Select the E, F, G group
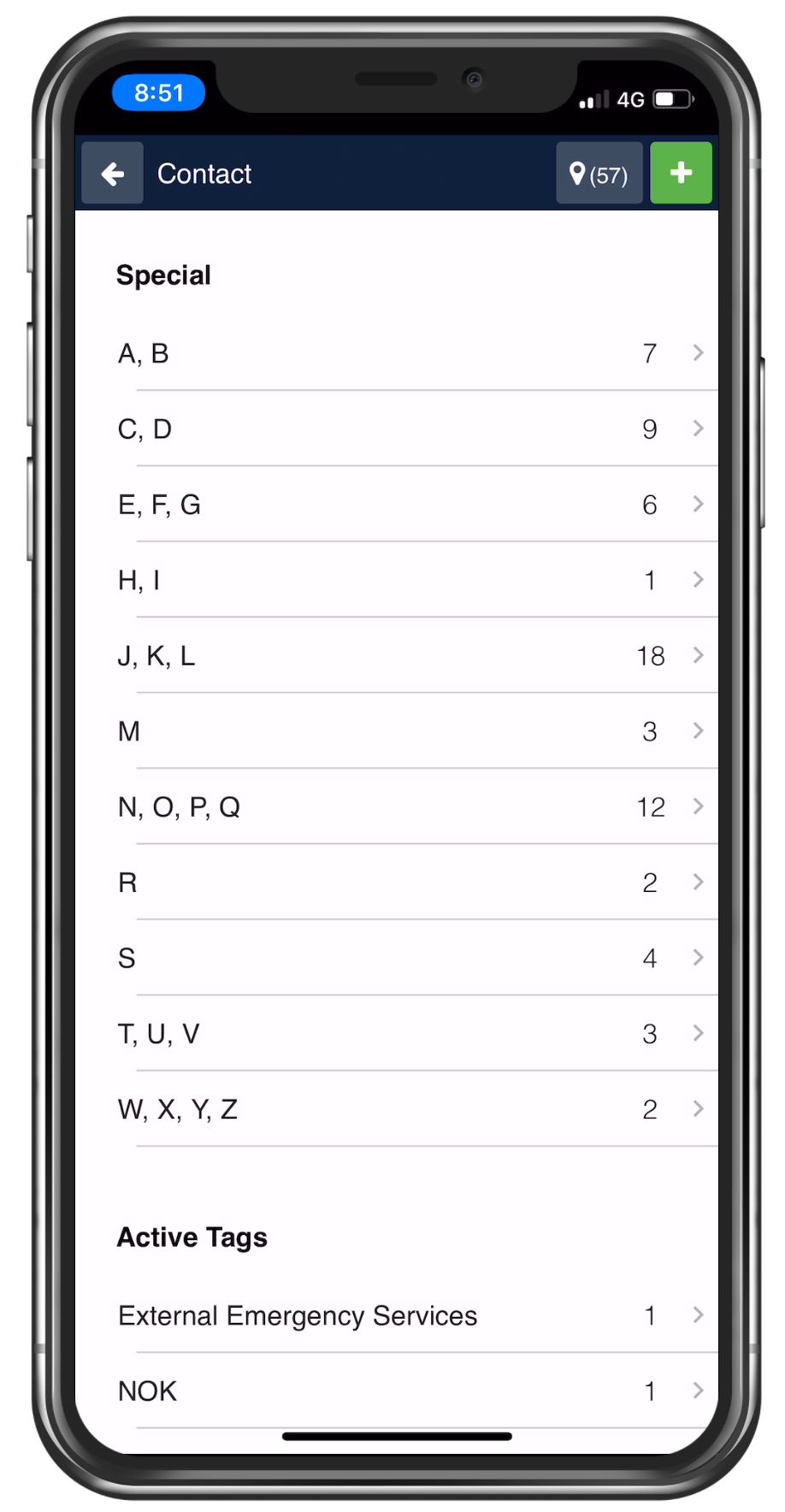Image resolution: width=785 pixels, height=1512 pixels. pos(397,504)
